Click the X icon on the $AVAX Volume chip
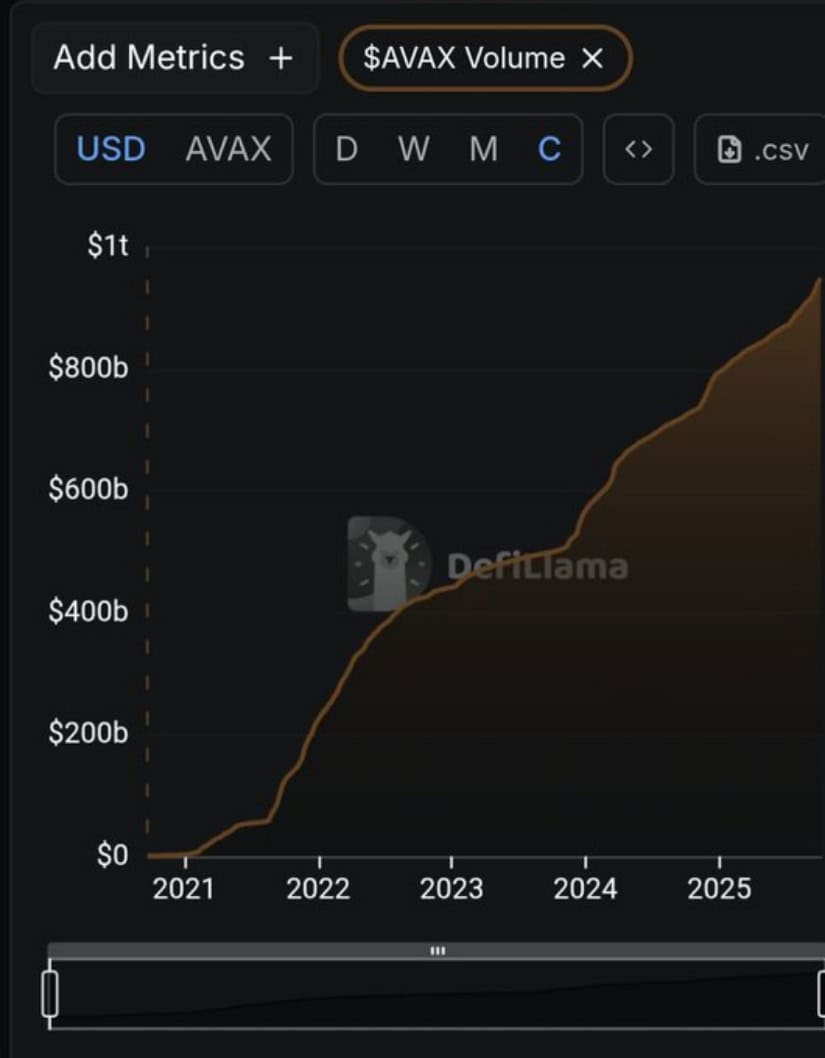The image size is (825, 1058). click(x=593, y=58)
